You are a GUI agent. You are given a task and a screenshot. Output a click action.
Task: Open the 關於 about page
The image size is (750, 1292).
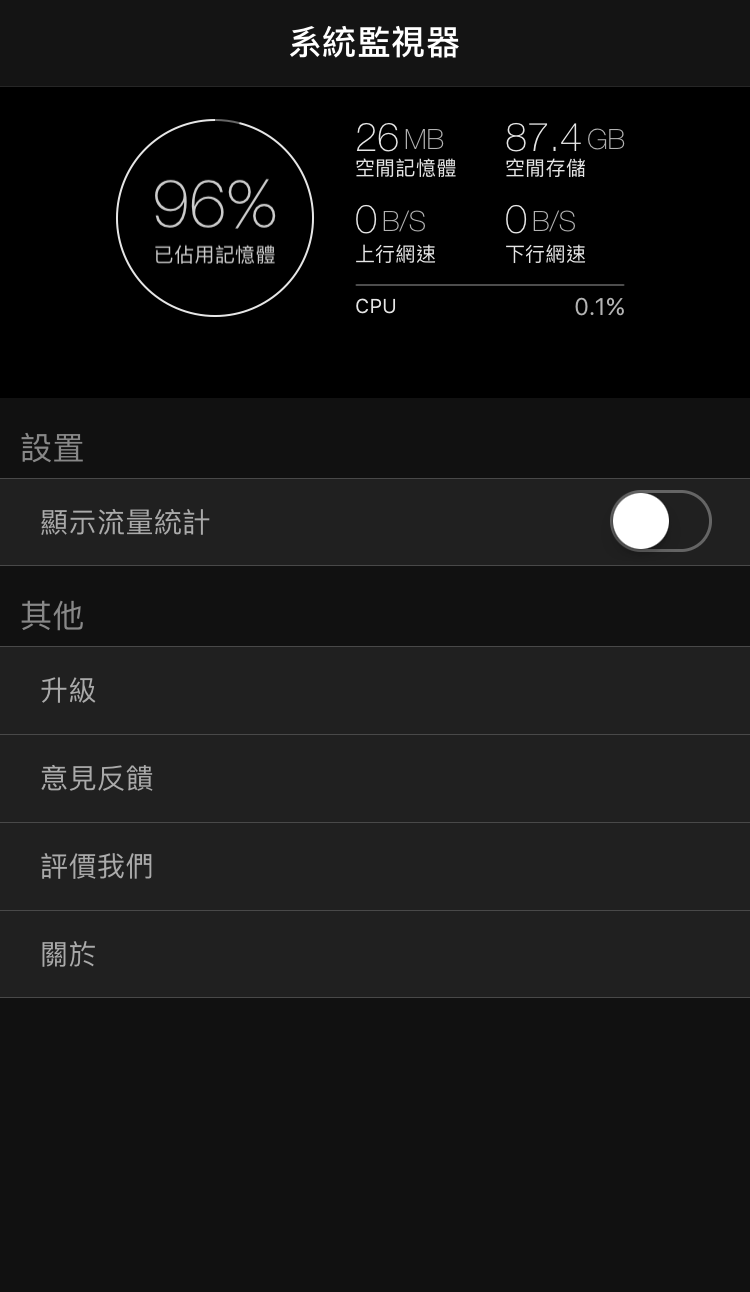(x=374, y=954)
